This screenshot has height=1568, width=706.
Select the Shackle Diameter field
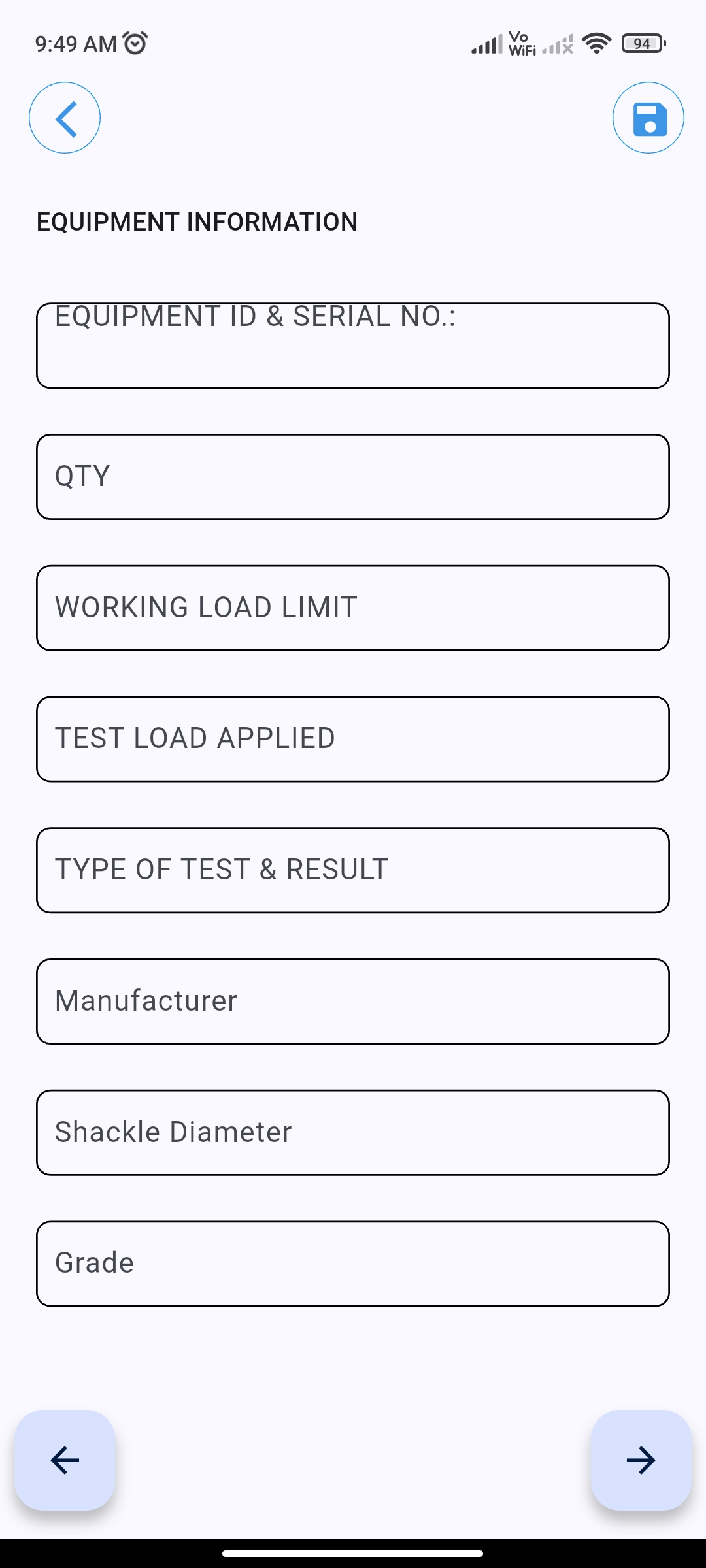pos(353,1132)
